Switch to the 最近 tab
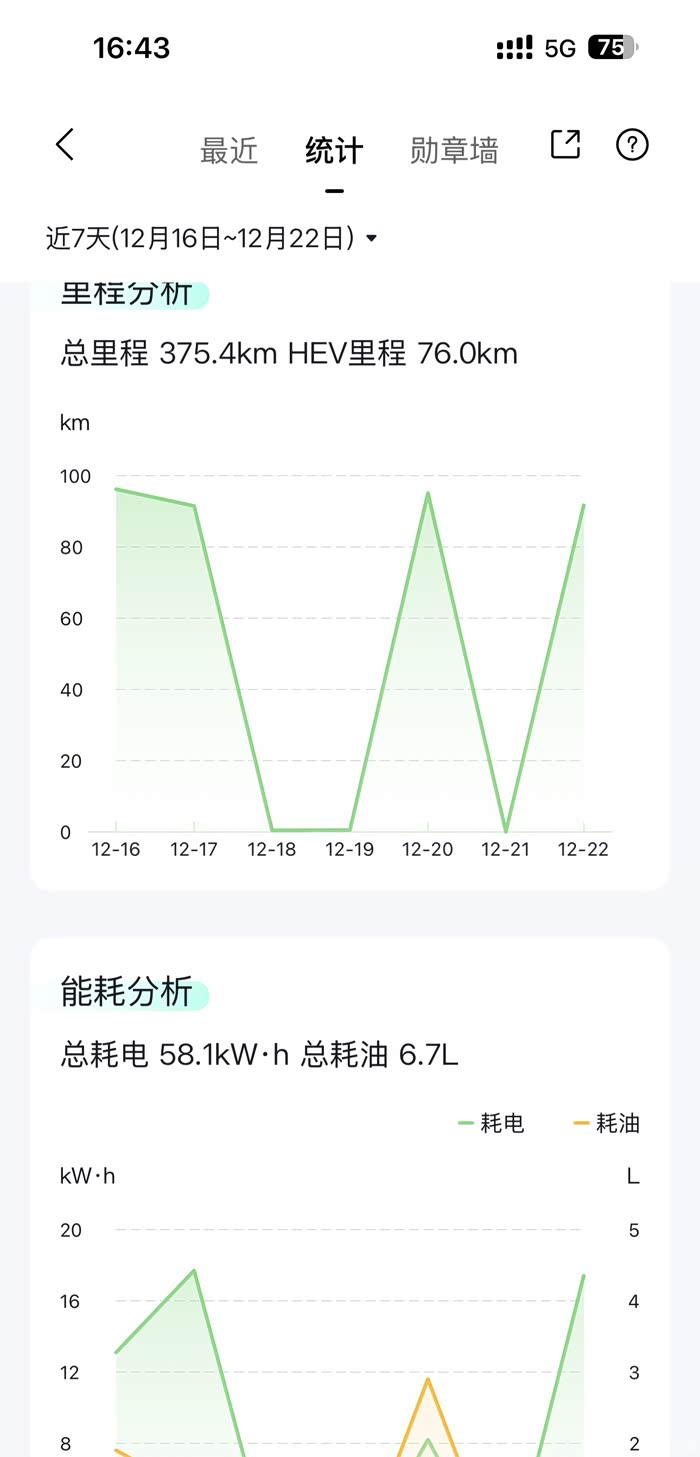The image size is (700, 1457). tap(229, 151)
